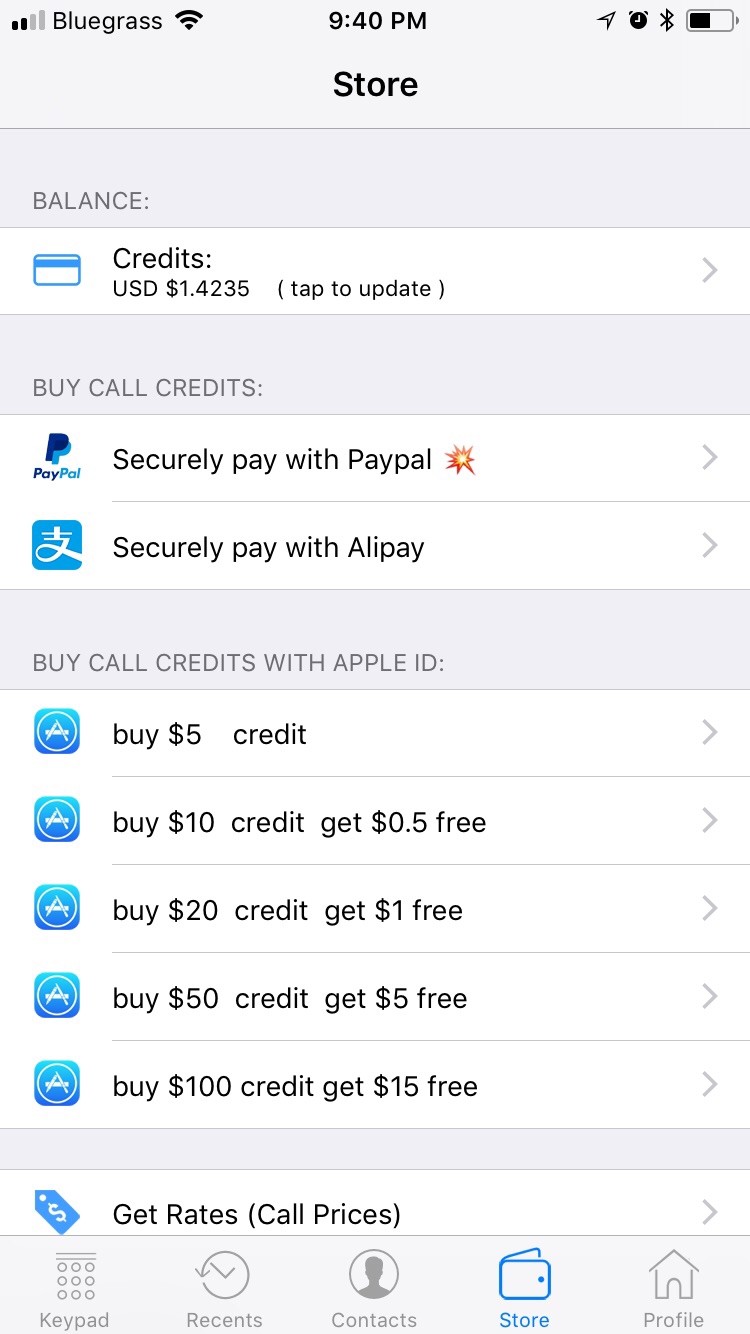
Task: Open the Recents tab
Action: [224, 1288]
